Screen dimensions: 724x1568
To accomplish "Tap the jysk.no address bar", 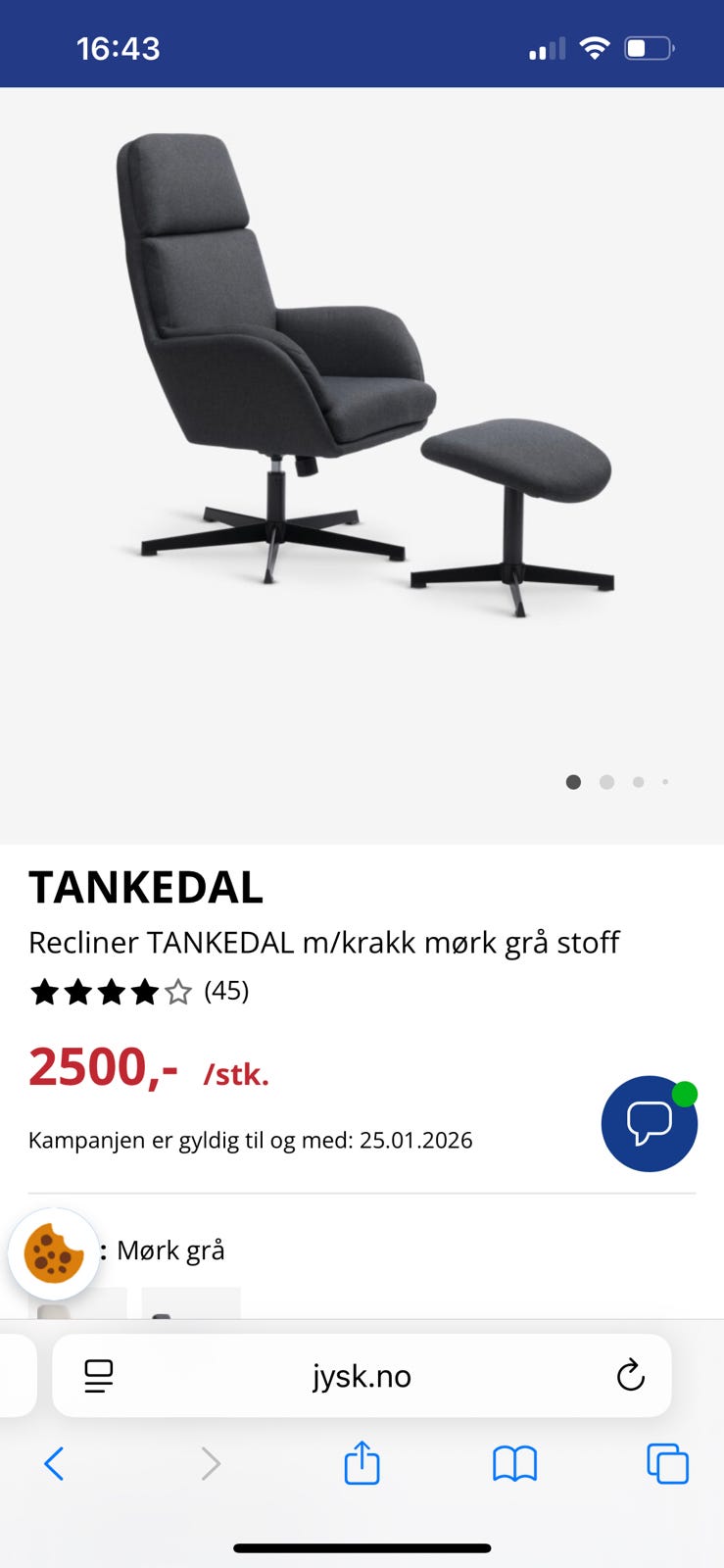I will pos(362,1377).
